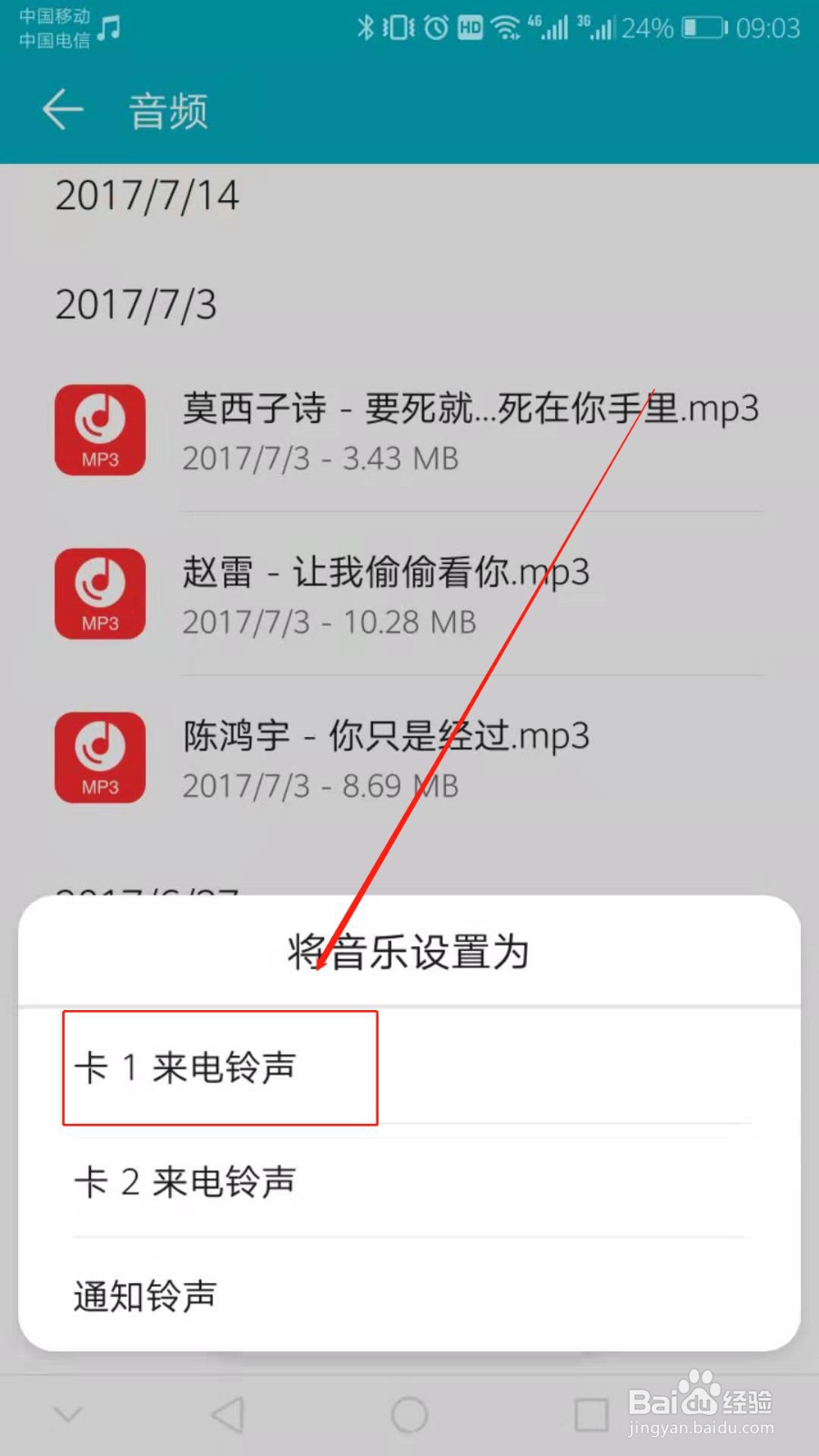
Task: Tap the MP3 icon for 陈鸿宇 - 你只是经过
Action: click(x=100, y=757)
